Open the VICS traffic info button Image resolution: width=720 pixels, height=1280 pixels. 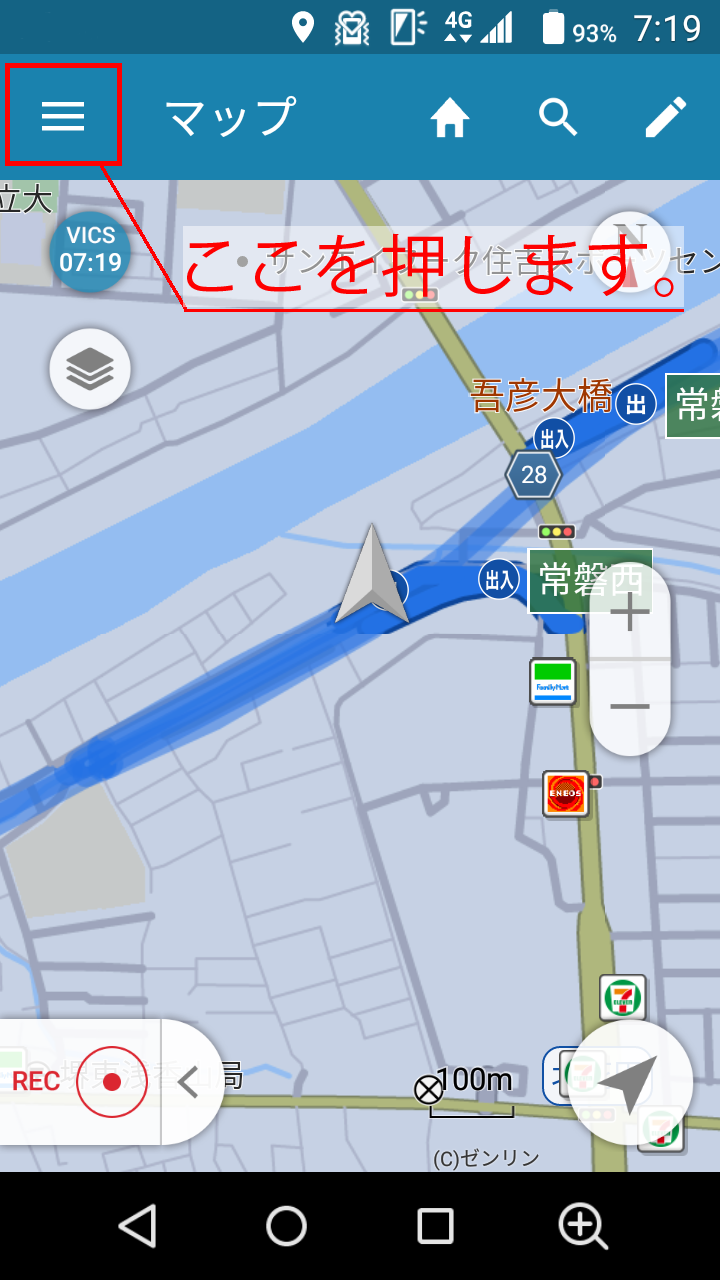[90, 250]
